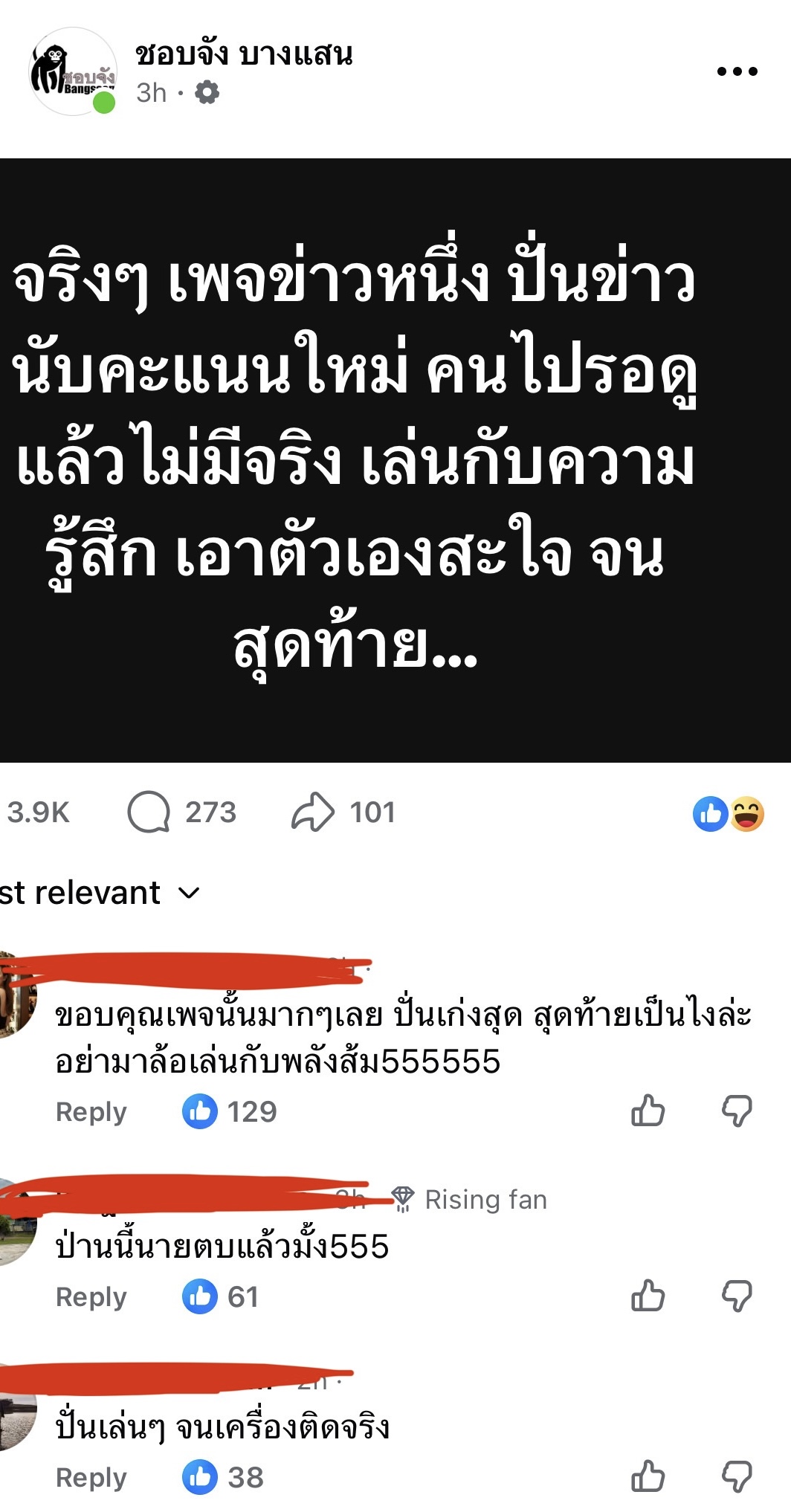Thumbs down the comment with 38 likes
This screenshot has height=1512, width=791.
[737, 1477]
